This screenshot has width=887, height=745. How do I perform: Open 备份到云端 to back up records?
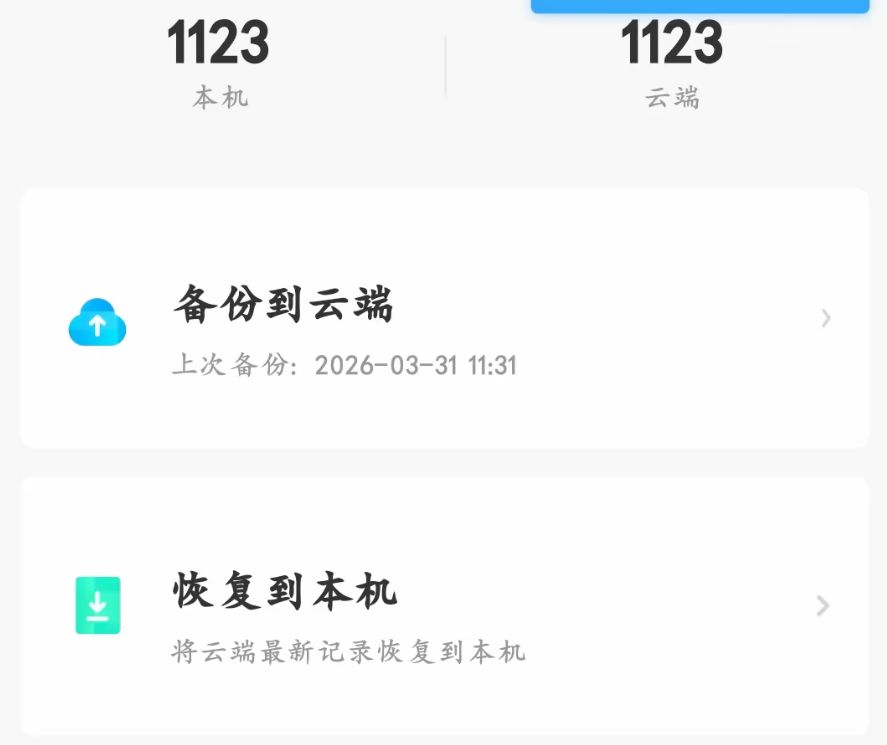tap(444, 319)
